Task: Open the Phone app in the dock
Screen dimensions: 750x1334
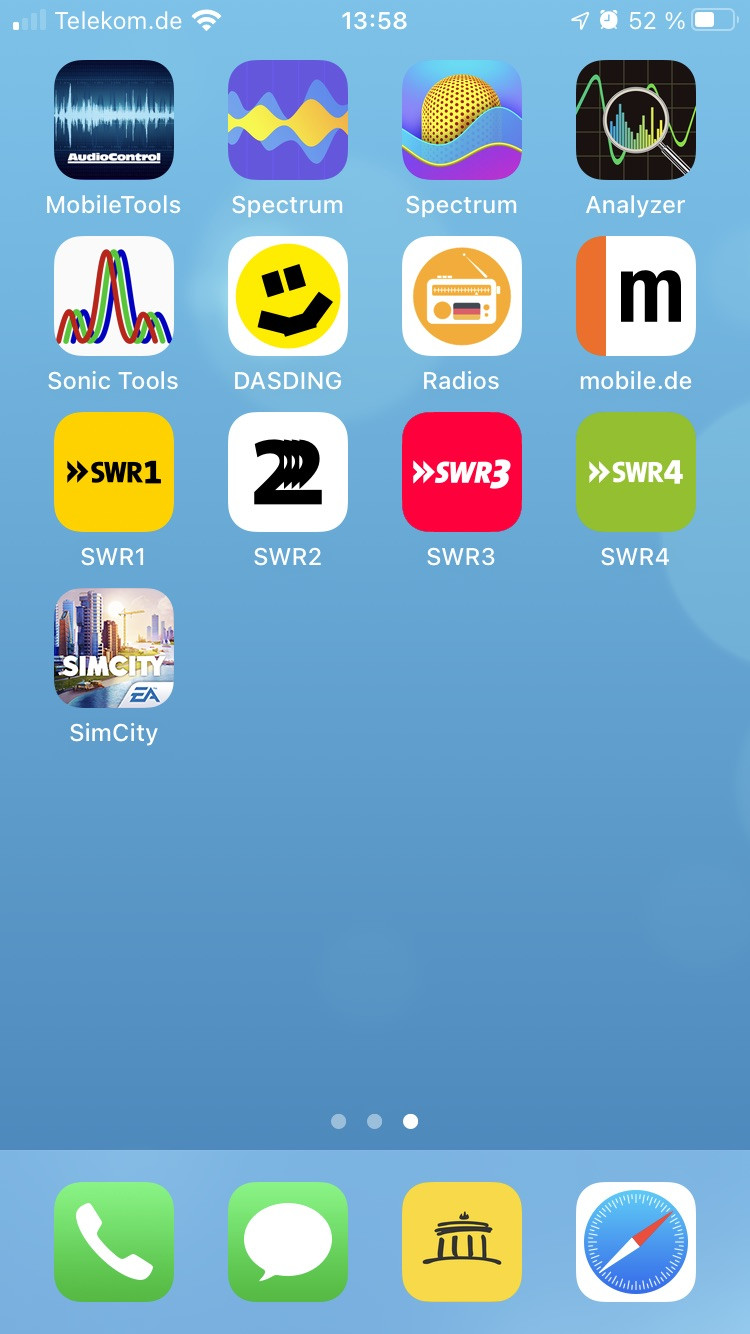Action: [x=114, y=1242]
